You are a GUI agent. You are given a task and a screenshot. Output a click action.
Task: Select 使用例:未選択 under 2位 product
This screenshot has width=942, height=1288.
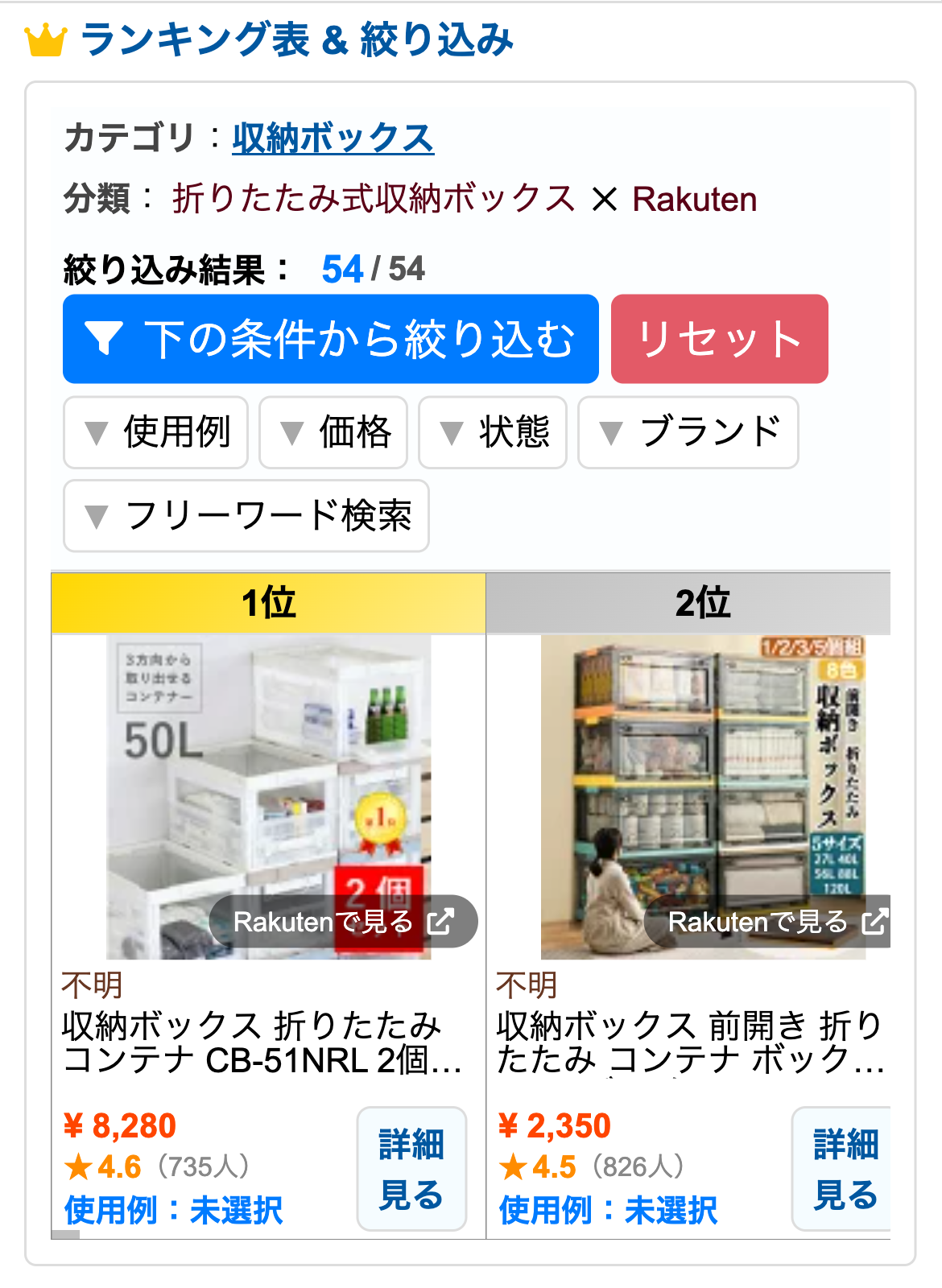click(608, 1210)
